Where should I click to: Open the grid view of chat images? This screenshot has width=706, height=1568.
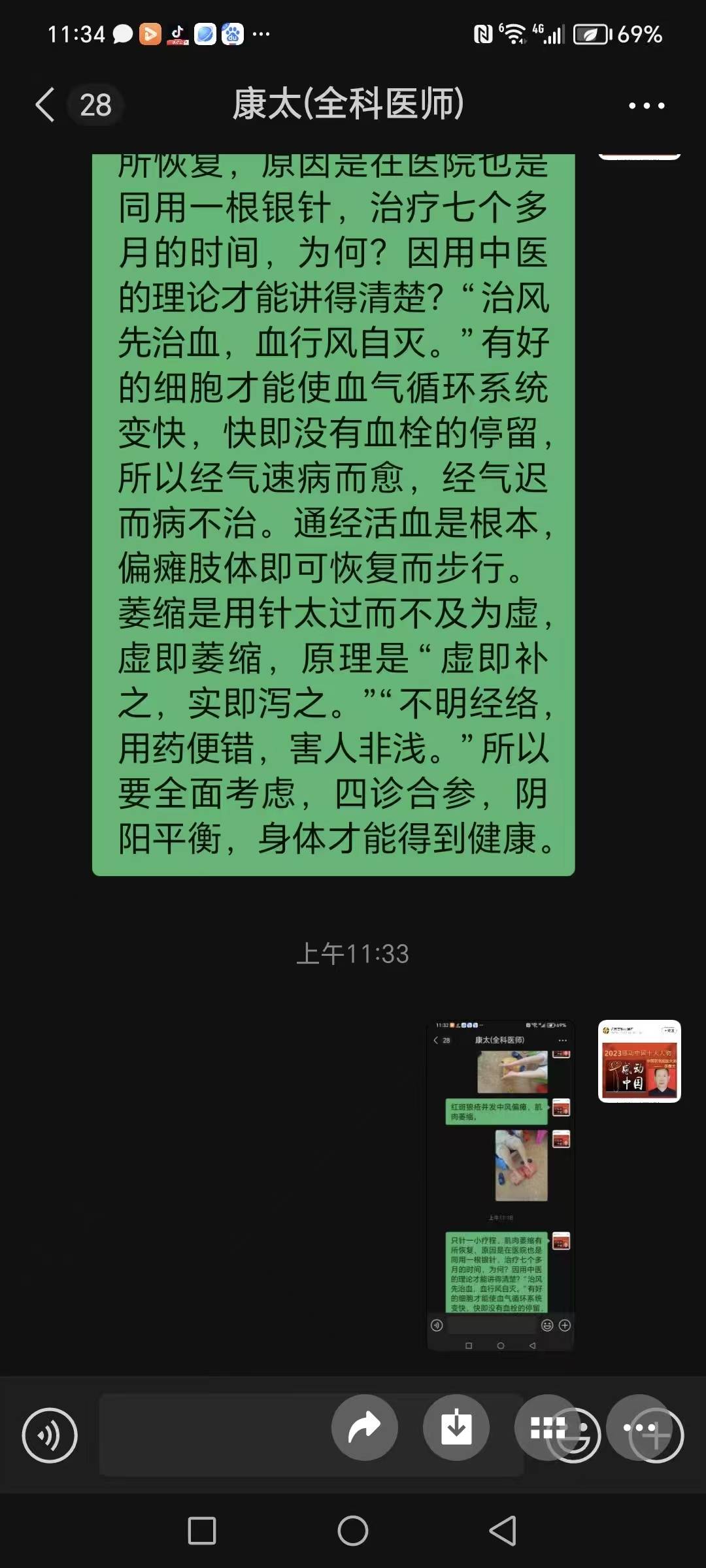click(546, 1428)
